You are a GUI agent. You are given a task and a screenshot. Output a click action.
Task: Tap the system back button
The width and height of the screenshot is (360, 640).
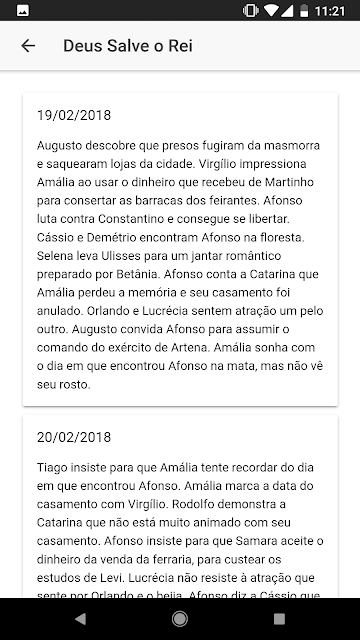(80, 619)
